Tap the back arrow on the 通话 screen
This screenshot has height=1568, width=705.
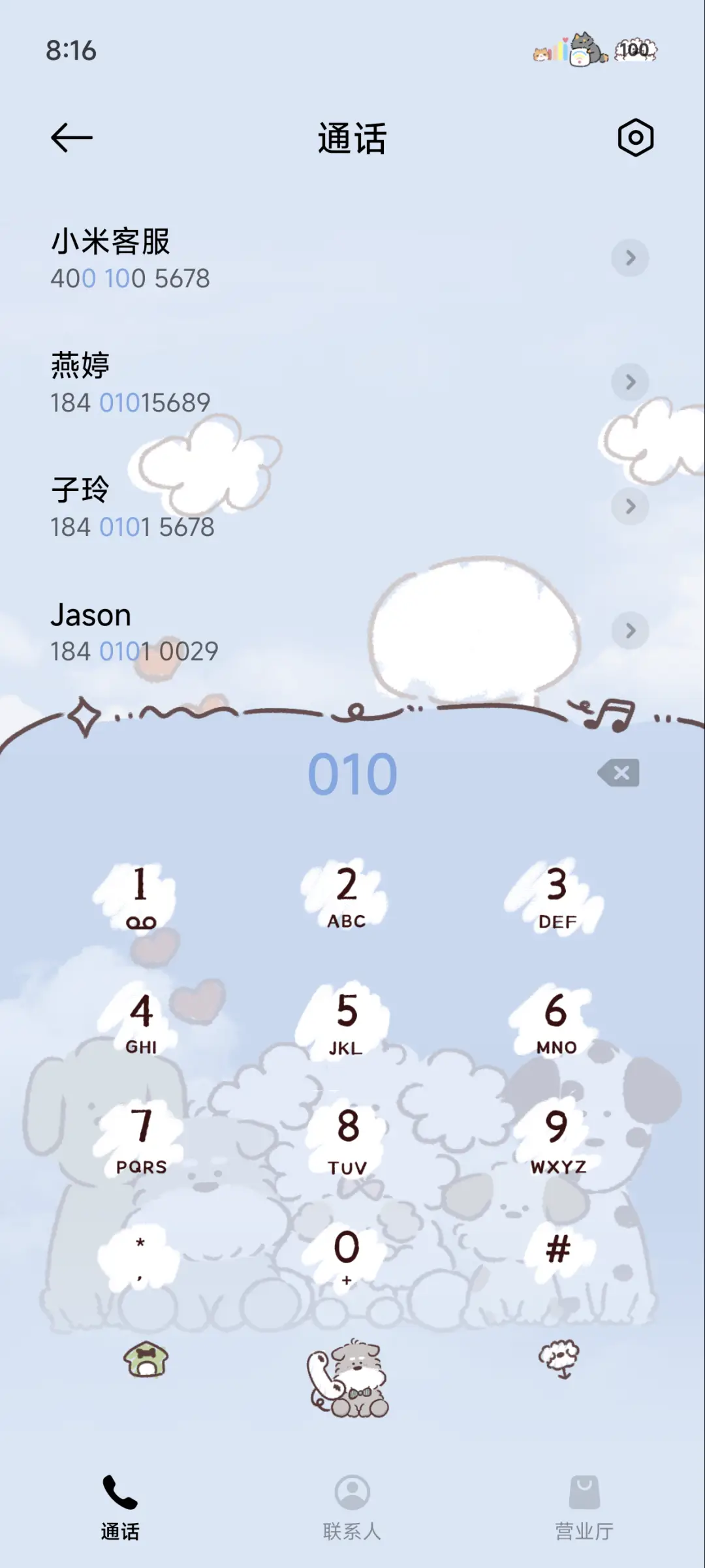[70, 138]
